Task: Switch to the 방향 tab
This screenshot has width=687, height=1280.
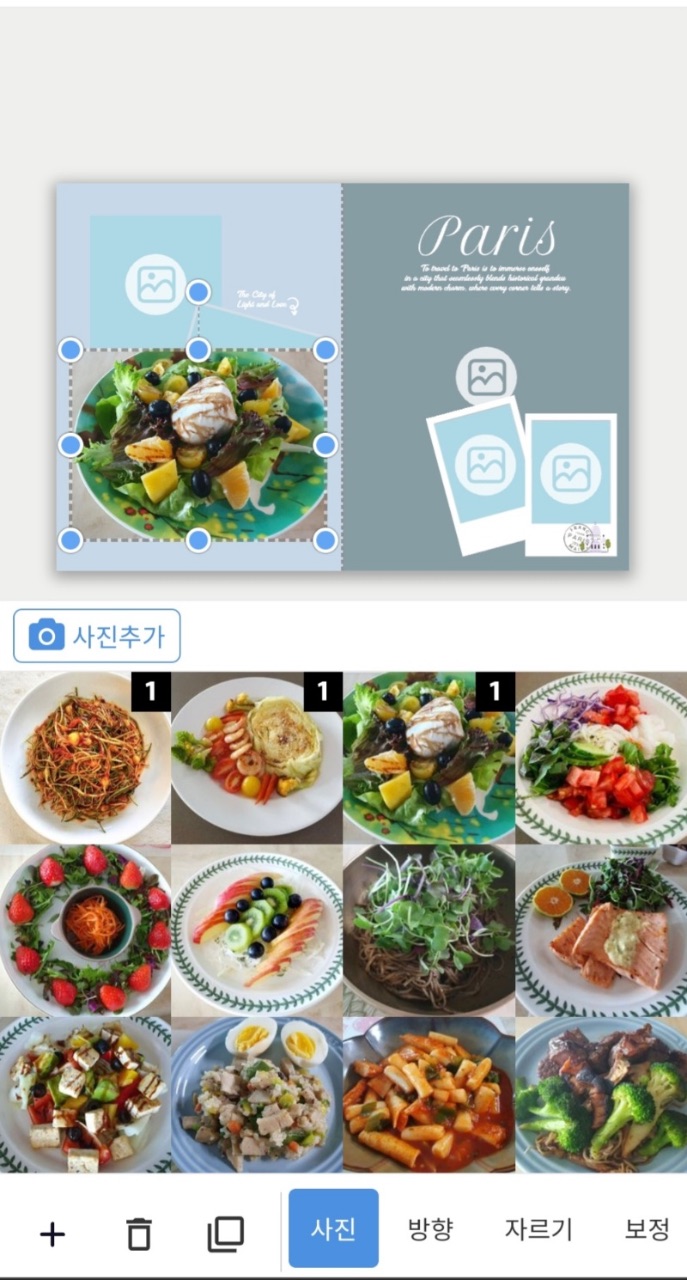Action: 430,1229
